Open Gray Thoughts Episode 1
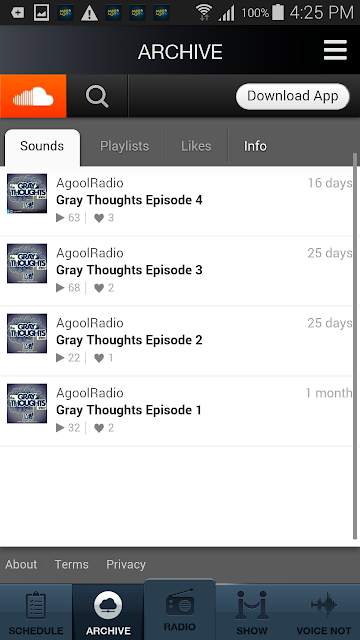 coord(177,411)
